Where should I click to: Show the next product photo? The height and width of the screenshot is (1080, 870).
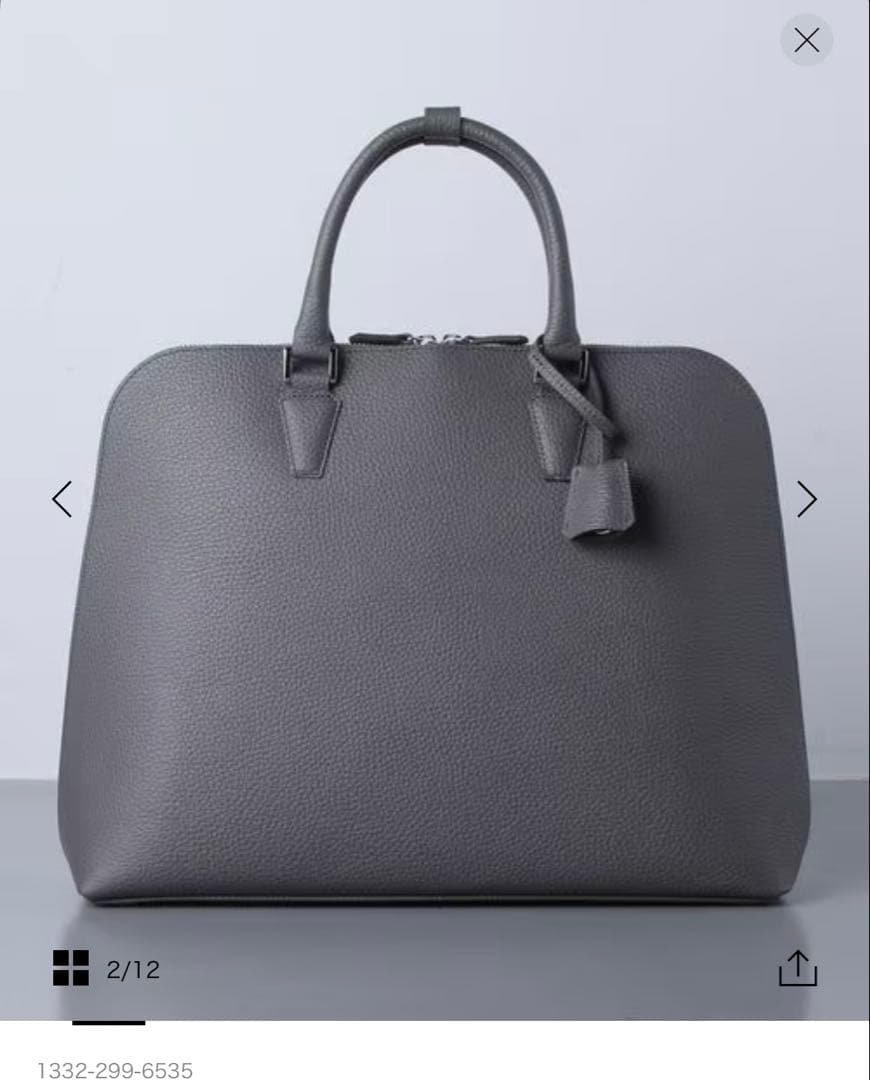pyautogui.click(x=806, y=499)
